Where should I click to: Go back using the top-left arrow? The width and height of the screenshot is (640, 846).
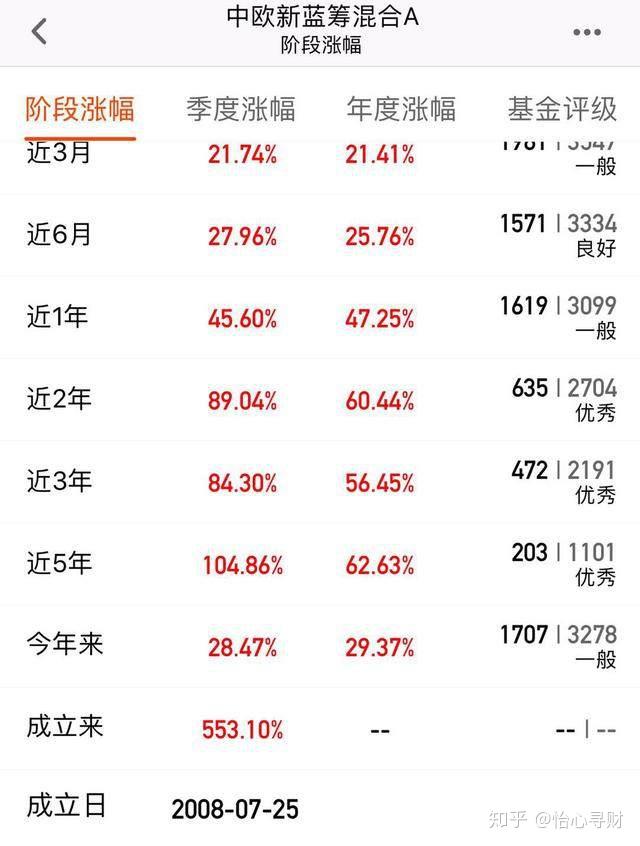[x=39, y=32]
